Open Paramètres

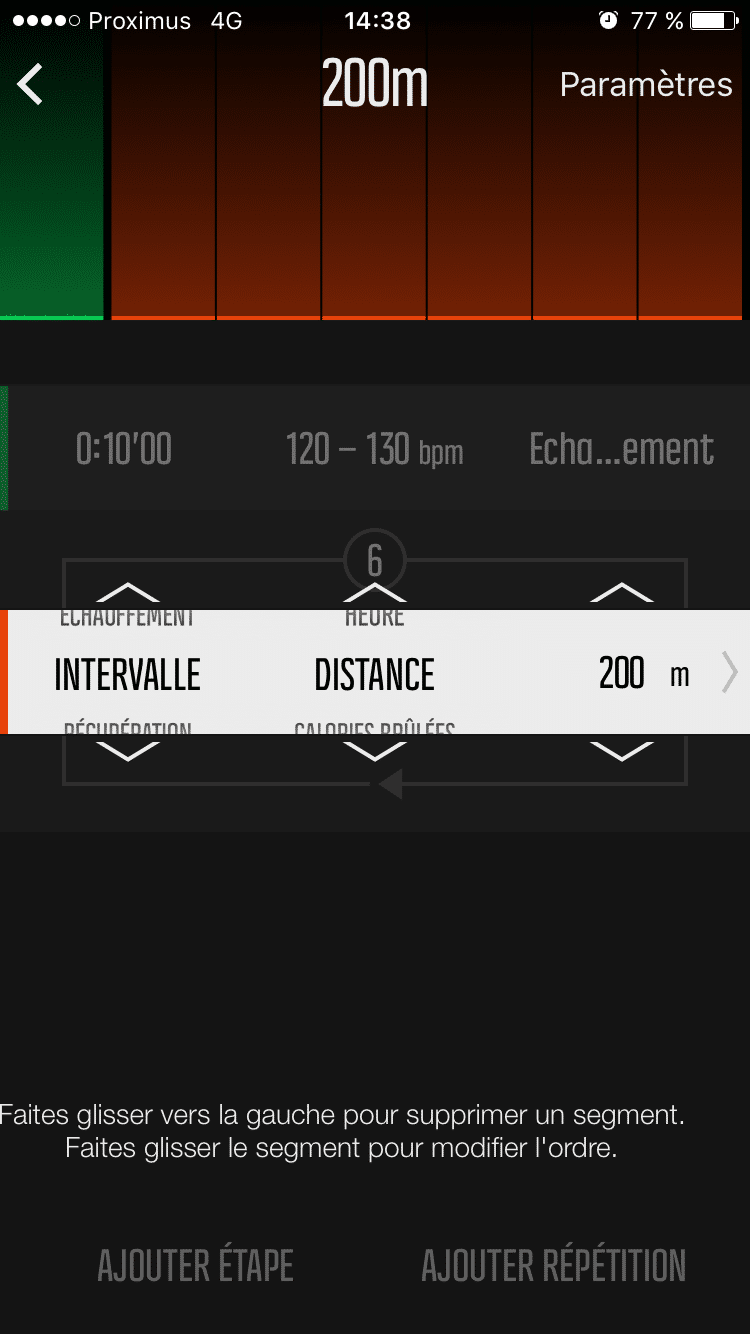[x=645, y=85]
